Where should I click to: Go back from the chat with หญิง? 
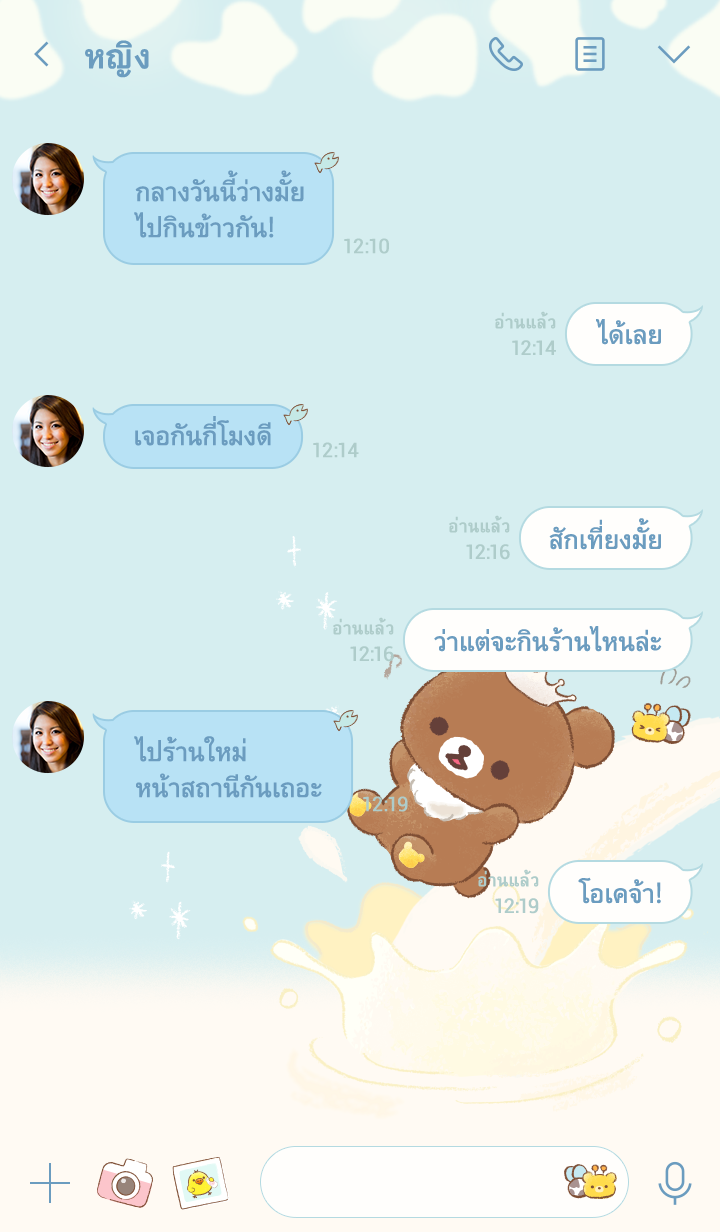[41, 55]
